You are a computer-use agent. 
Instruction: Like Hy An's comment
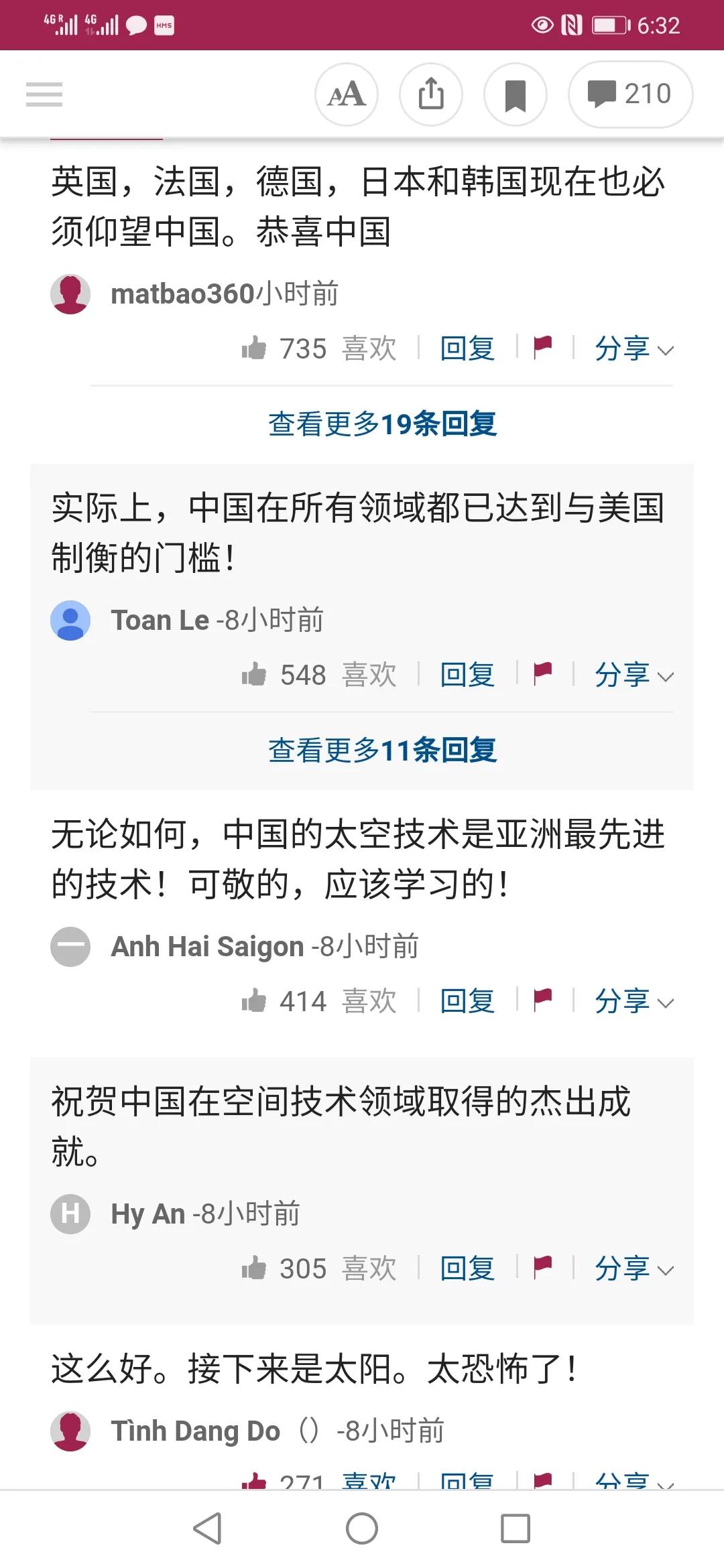click(255, 1268)
